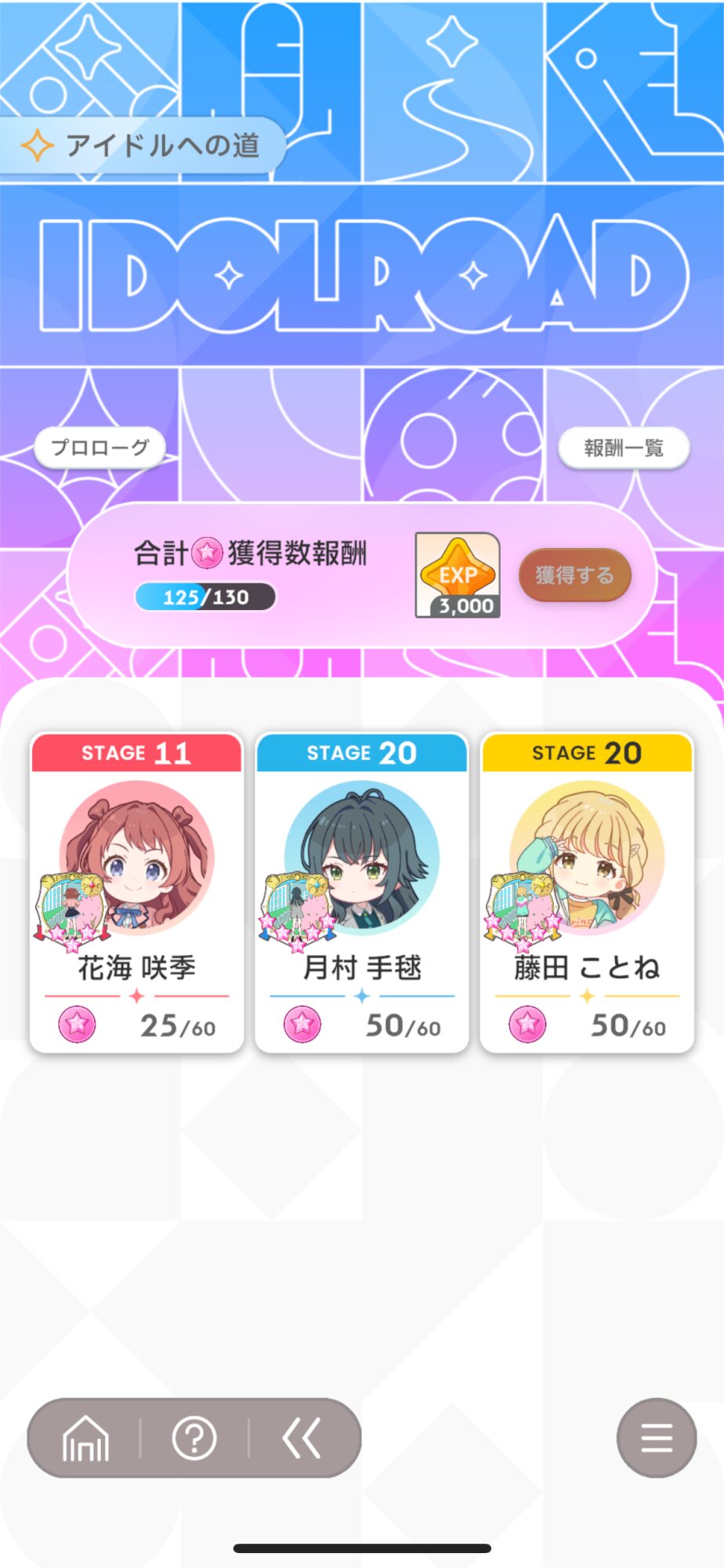Image resolution: width=724 pixels, height=1568 pixels.
Task: View the 報酬一覧 rewards list
Action: 624,448
